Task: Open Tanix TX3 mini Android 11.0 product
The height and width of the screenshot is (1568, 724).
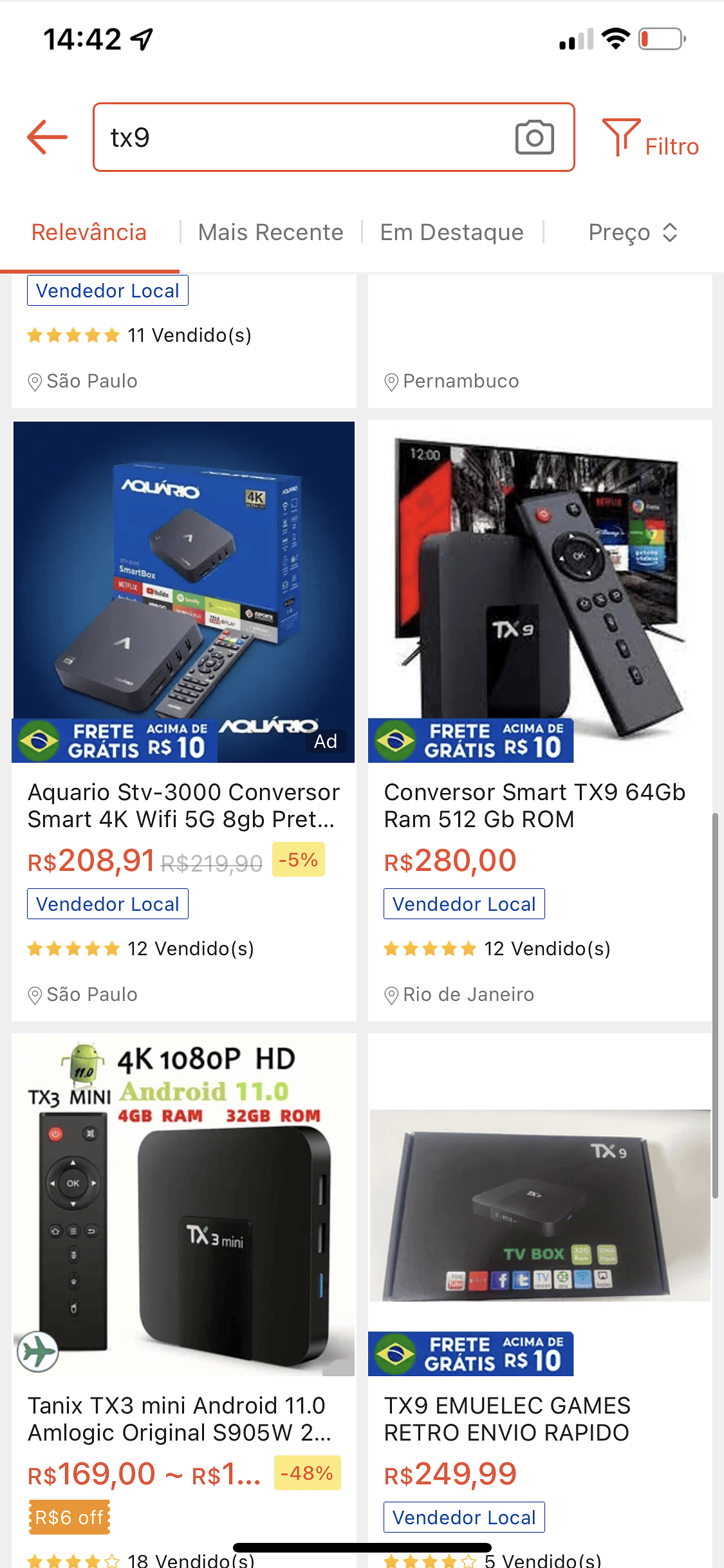Action: (x=183, y=1418)
